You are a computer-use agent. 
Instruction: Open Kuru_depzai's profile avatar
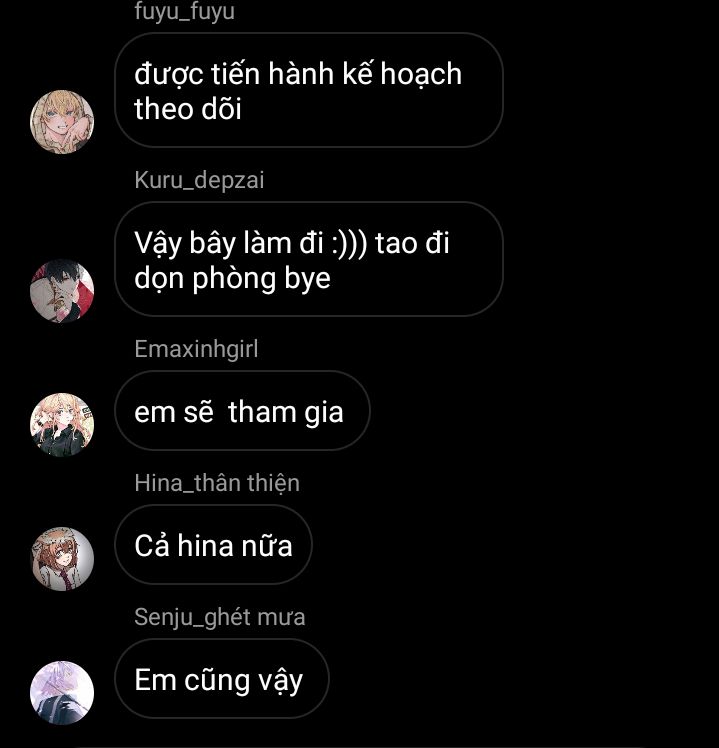(x=62, y=291)
